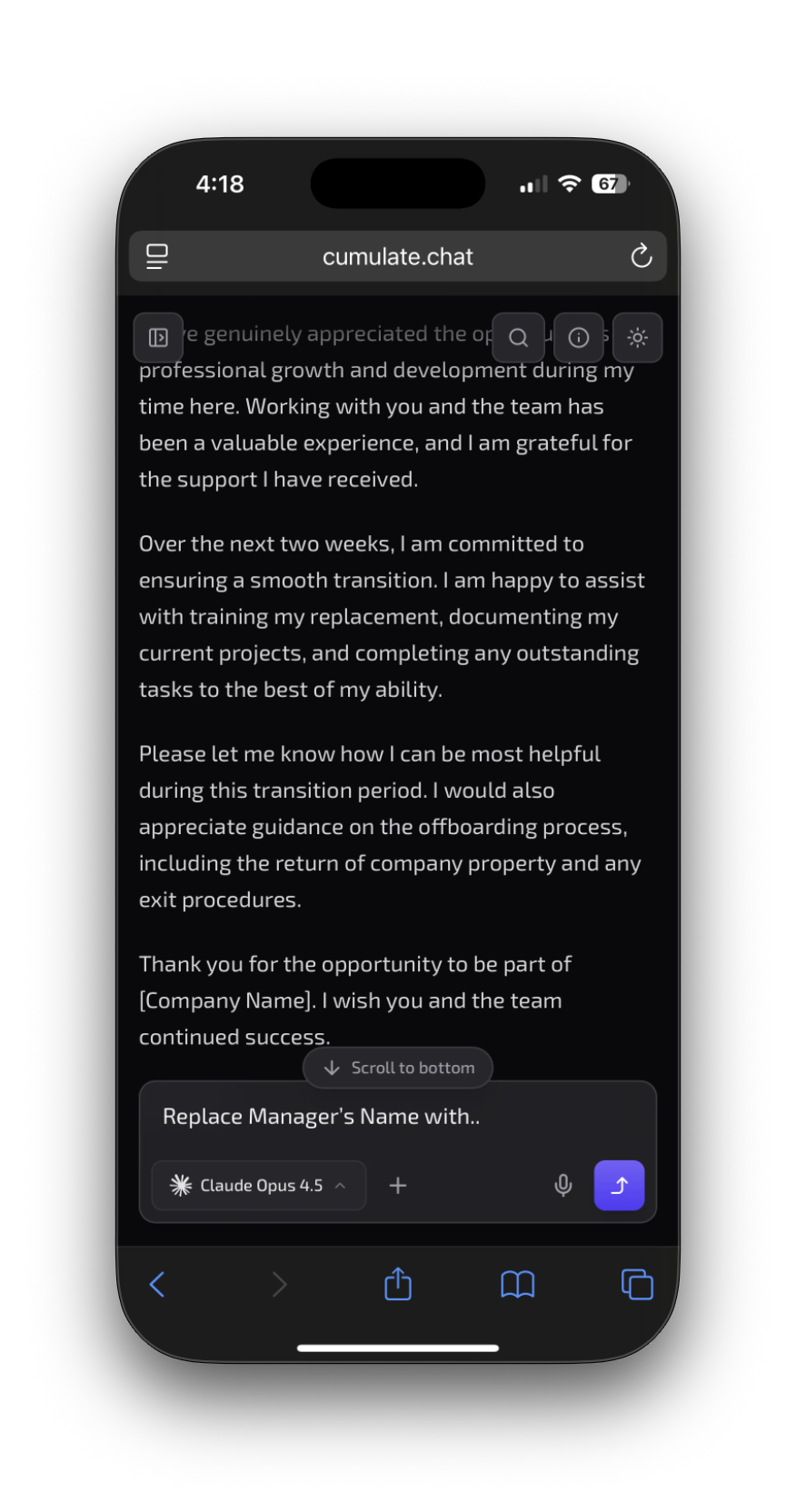Send the message with the purple arrow

pyautogui.click(x=619, y=1186)
